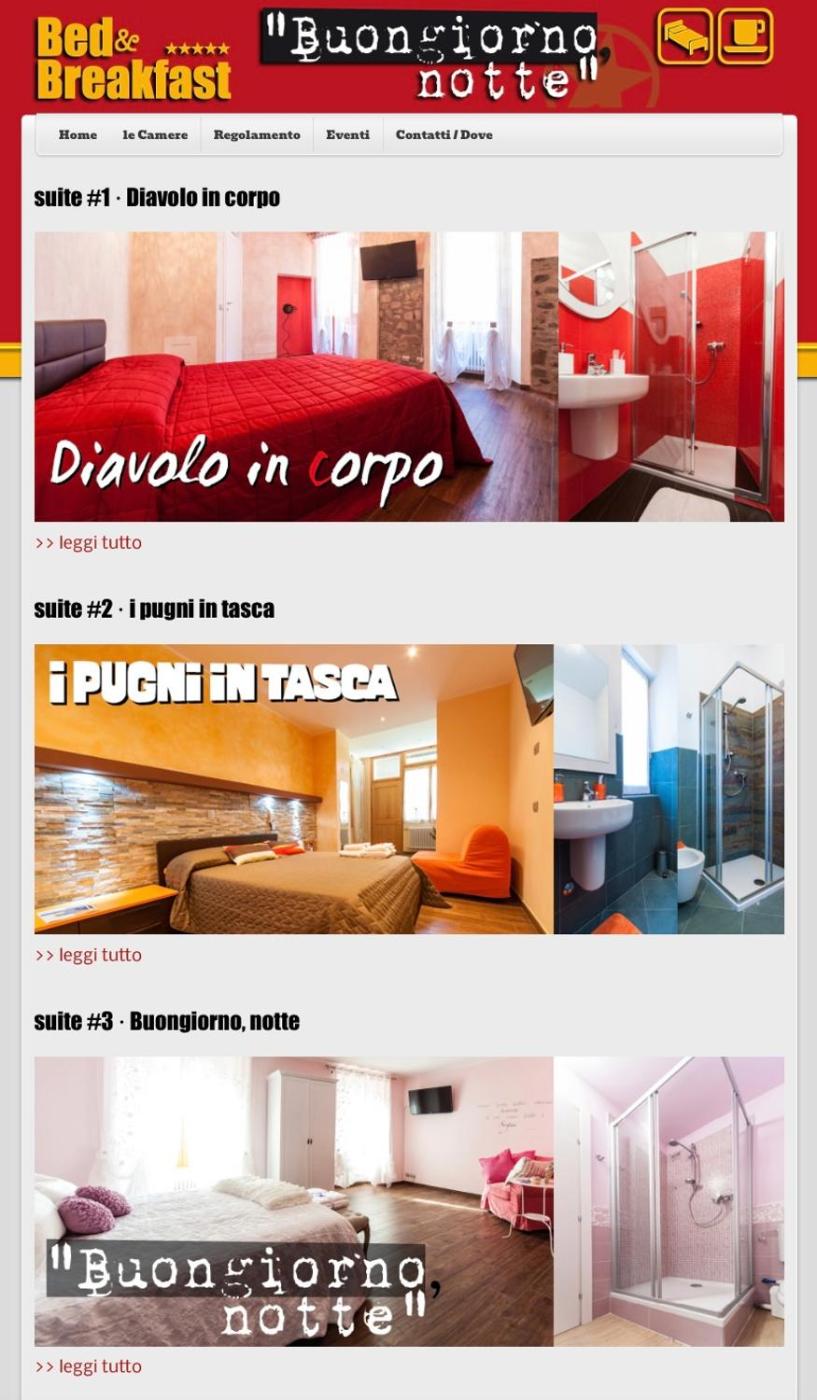Read more about suite #1 Diavolo in corpo

(x=88, y=543)
